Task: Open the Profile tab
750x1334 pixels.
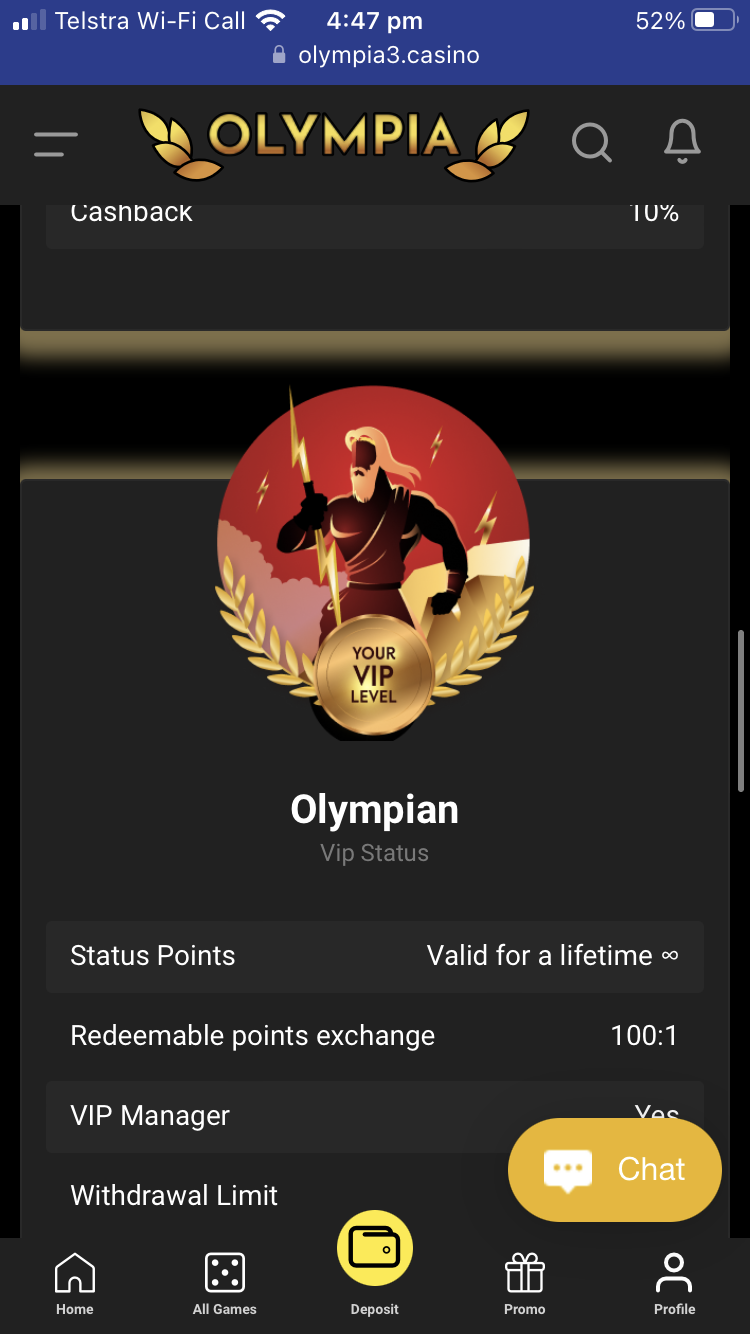Action: (674, 1284)
